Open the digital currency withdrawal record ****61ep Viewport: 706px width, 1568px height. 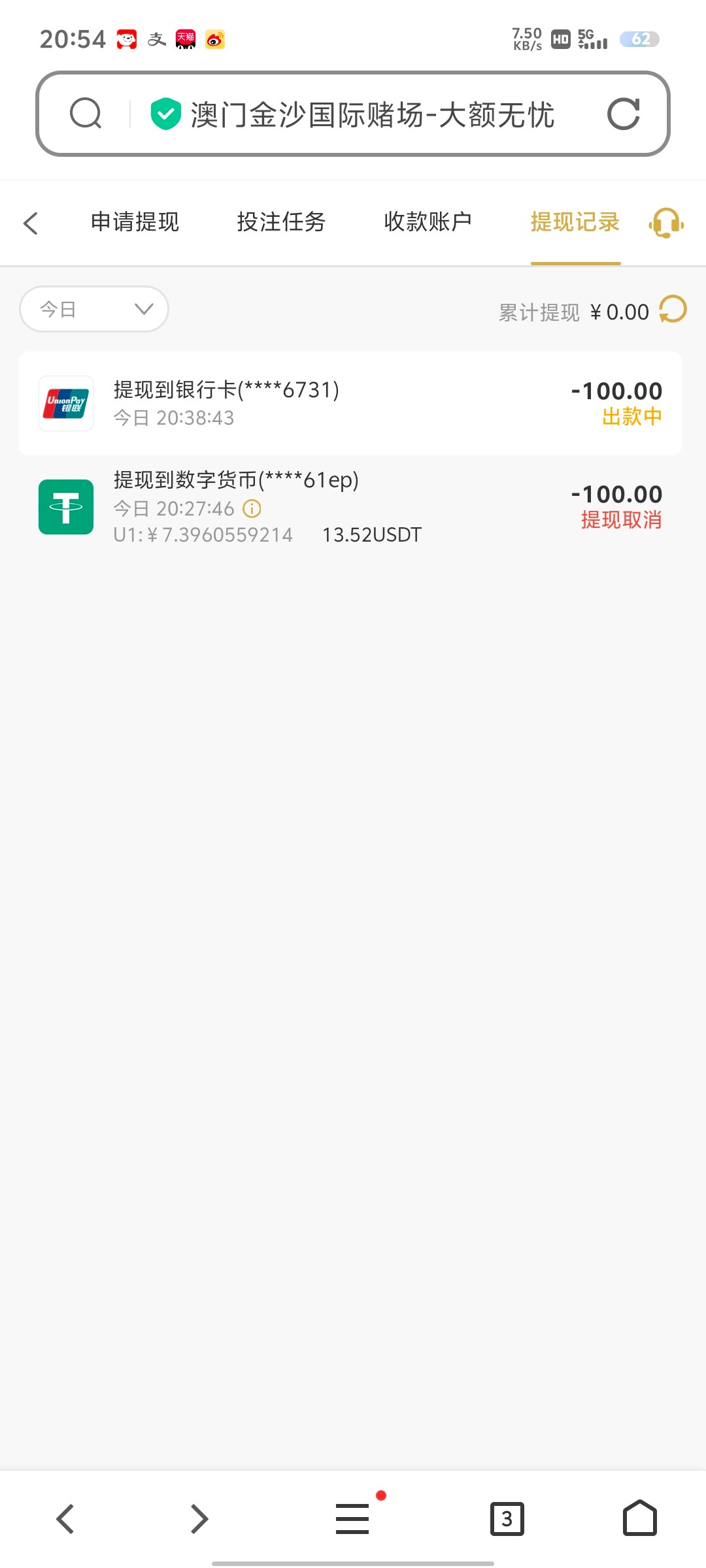(350, 507)
